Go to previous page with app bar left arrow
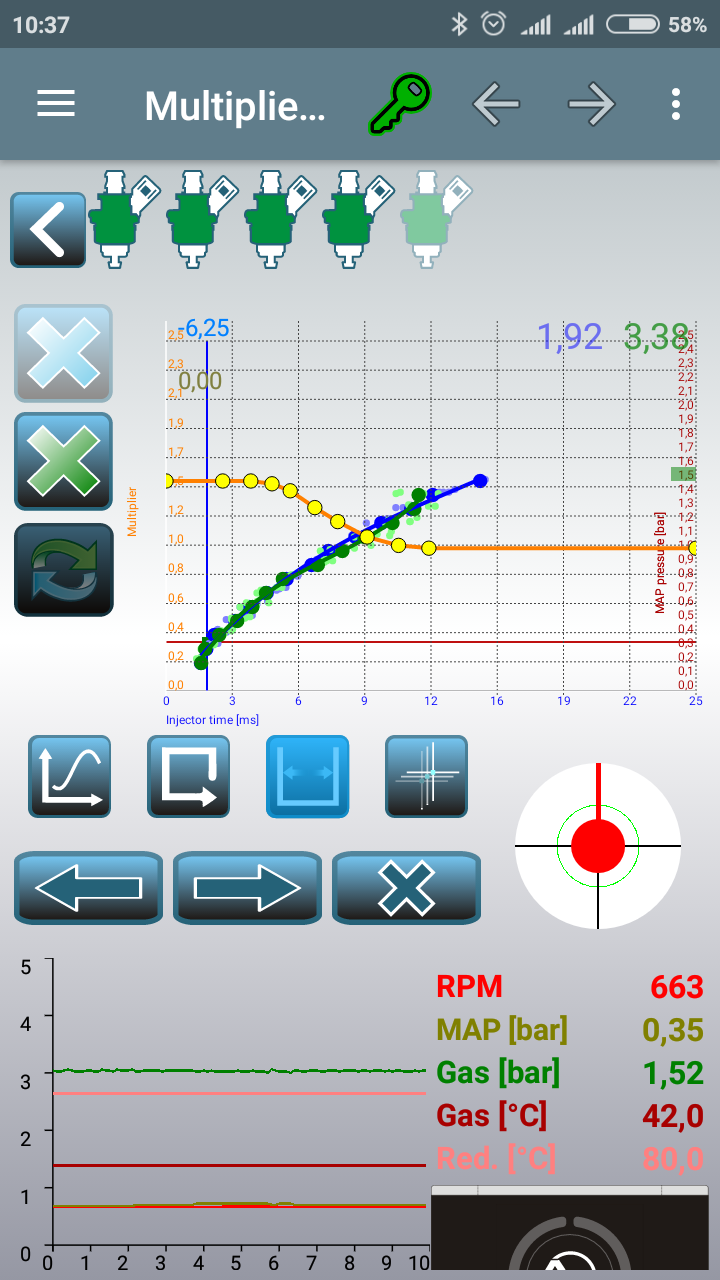The height and width of the screenshot is (1280, 720). pos(496,104)
